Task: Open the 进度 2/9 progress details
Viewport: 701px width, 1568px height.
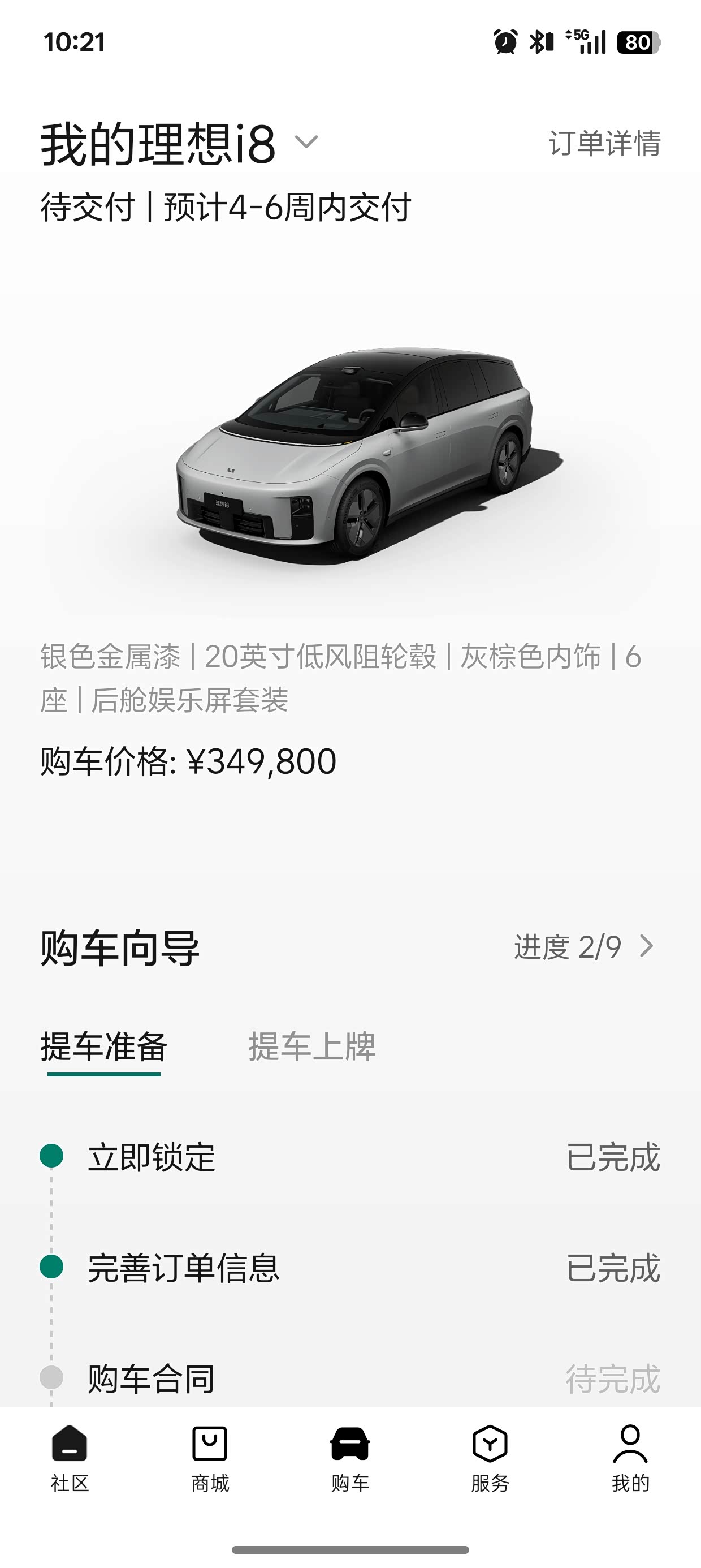Action: pos(584,947)
